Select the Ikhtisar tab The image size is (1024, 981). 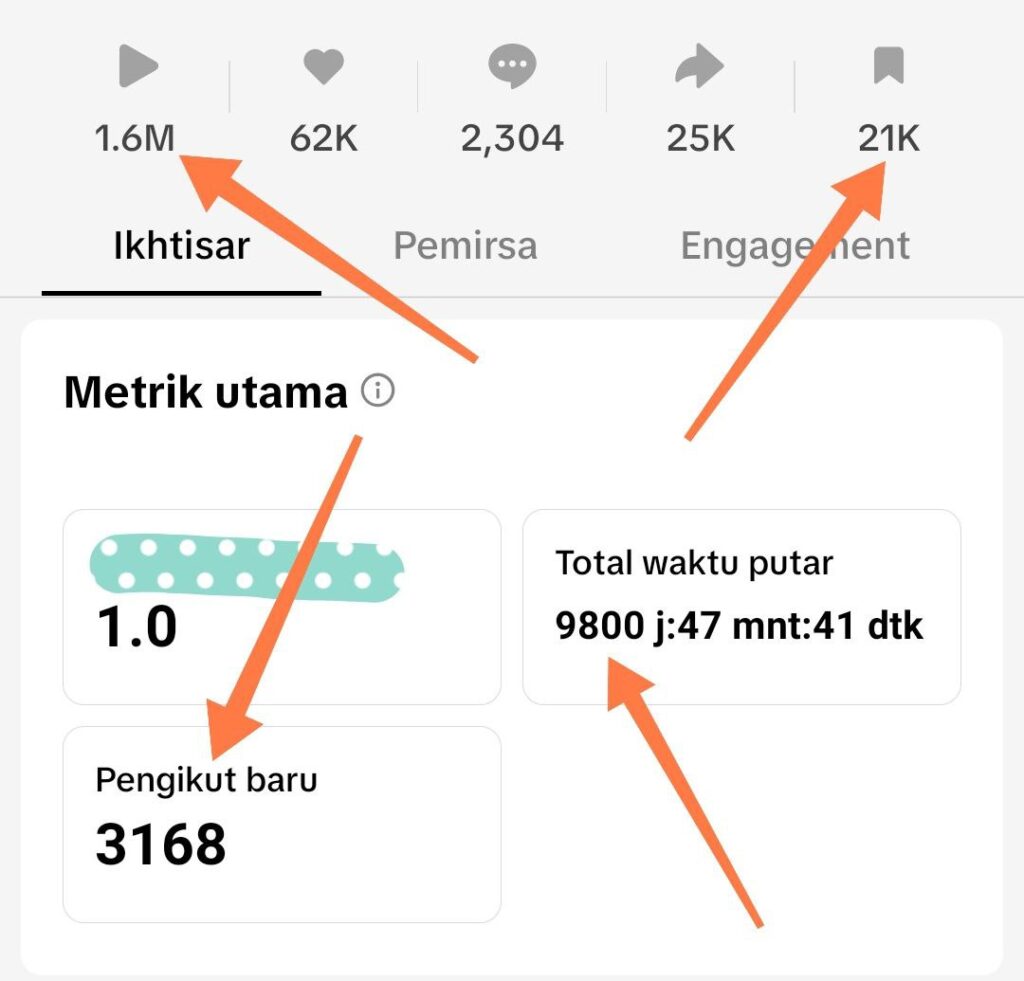(x=181, y=246)
